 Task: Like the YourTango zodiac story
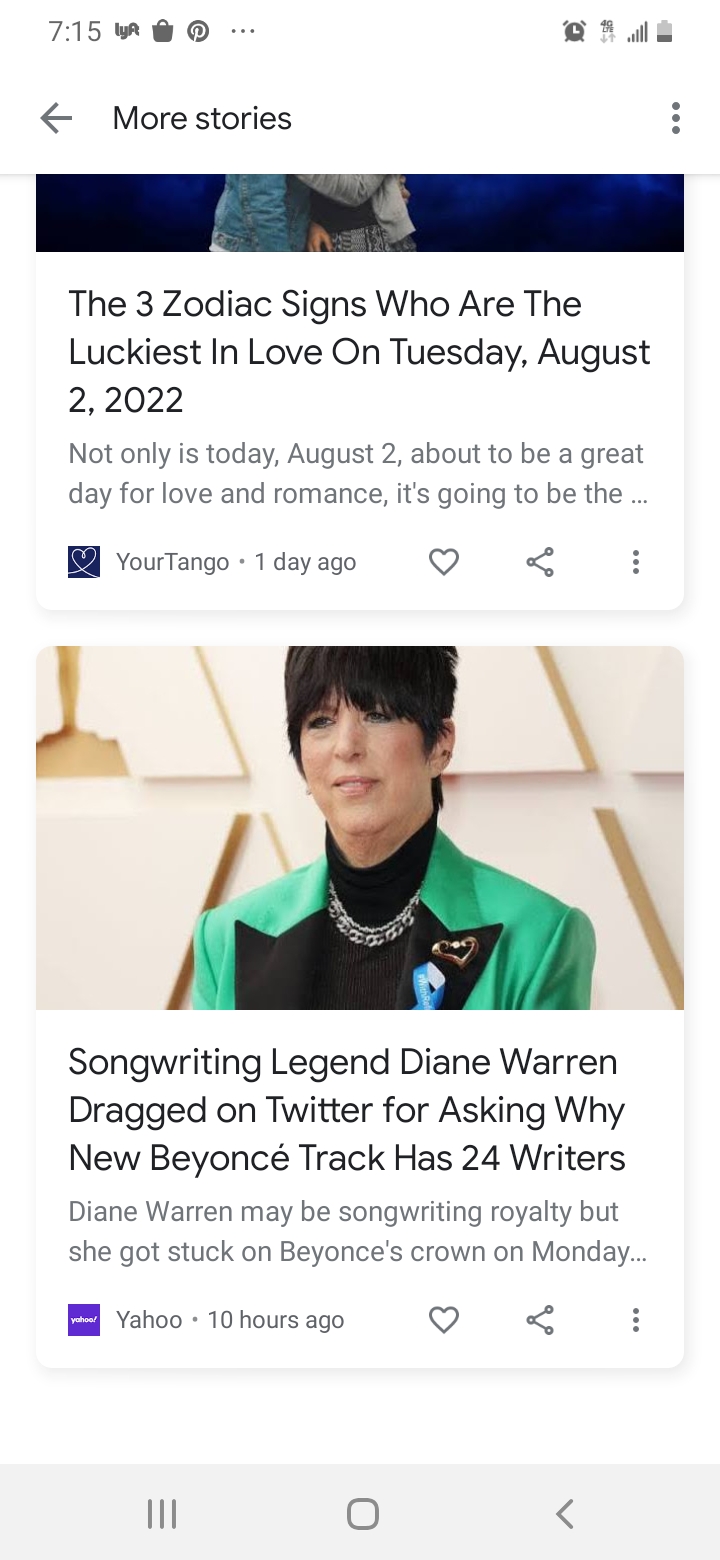[x=444, y=562]
